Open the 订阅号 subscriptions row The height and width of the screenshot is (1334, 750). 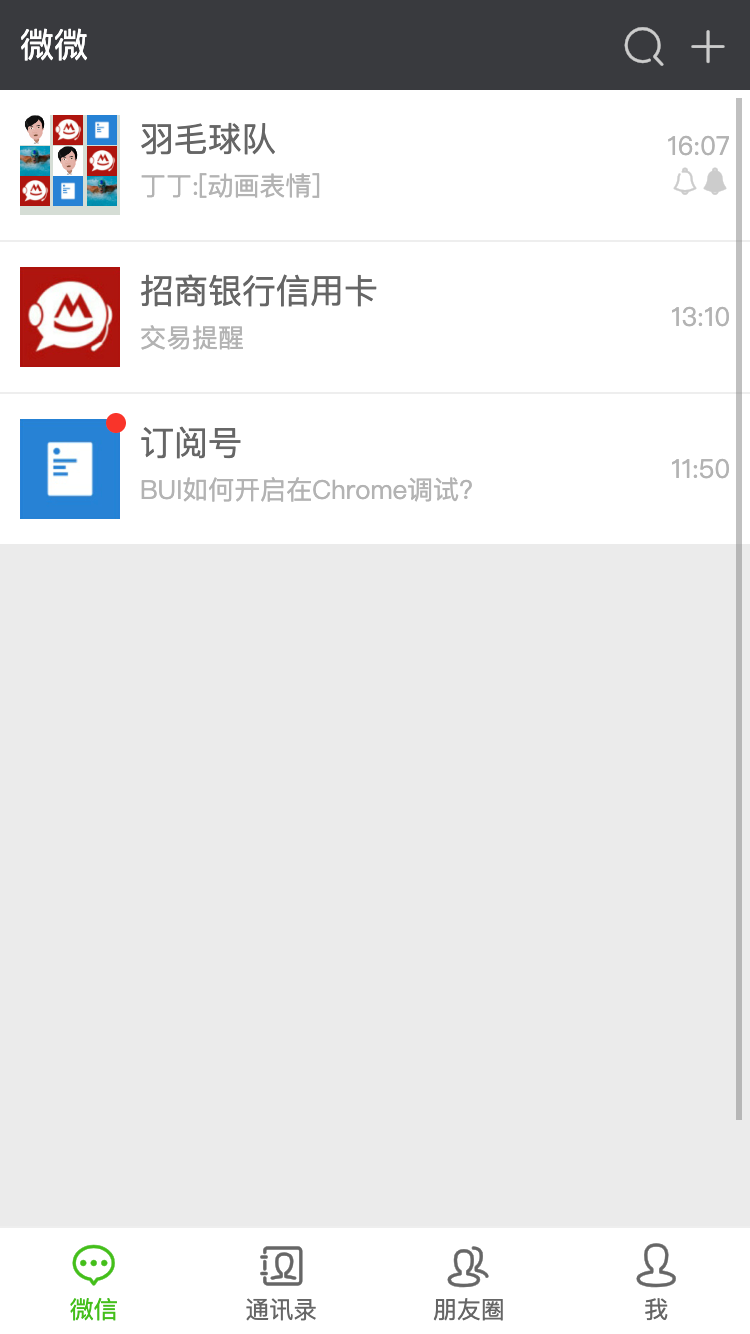pos(375,469)
